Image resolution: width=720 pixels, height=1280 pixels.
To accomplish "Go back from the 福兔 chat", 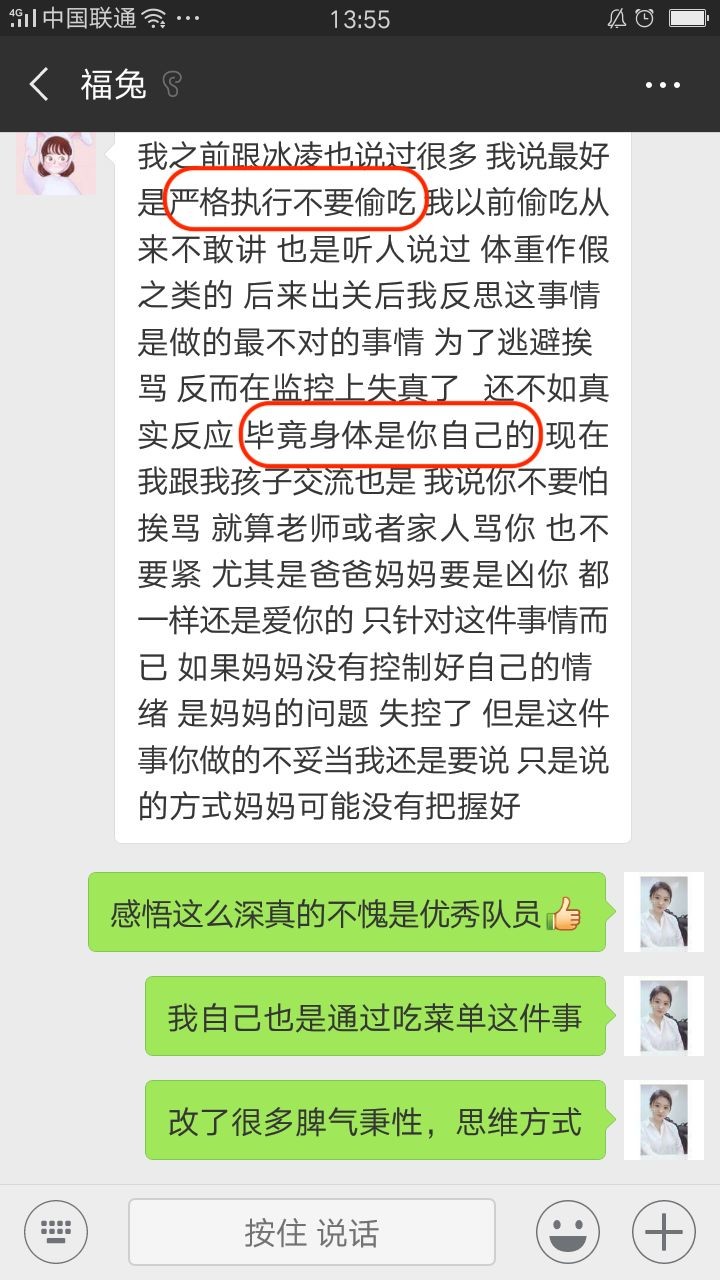I will (39, 85).
